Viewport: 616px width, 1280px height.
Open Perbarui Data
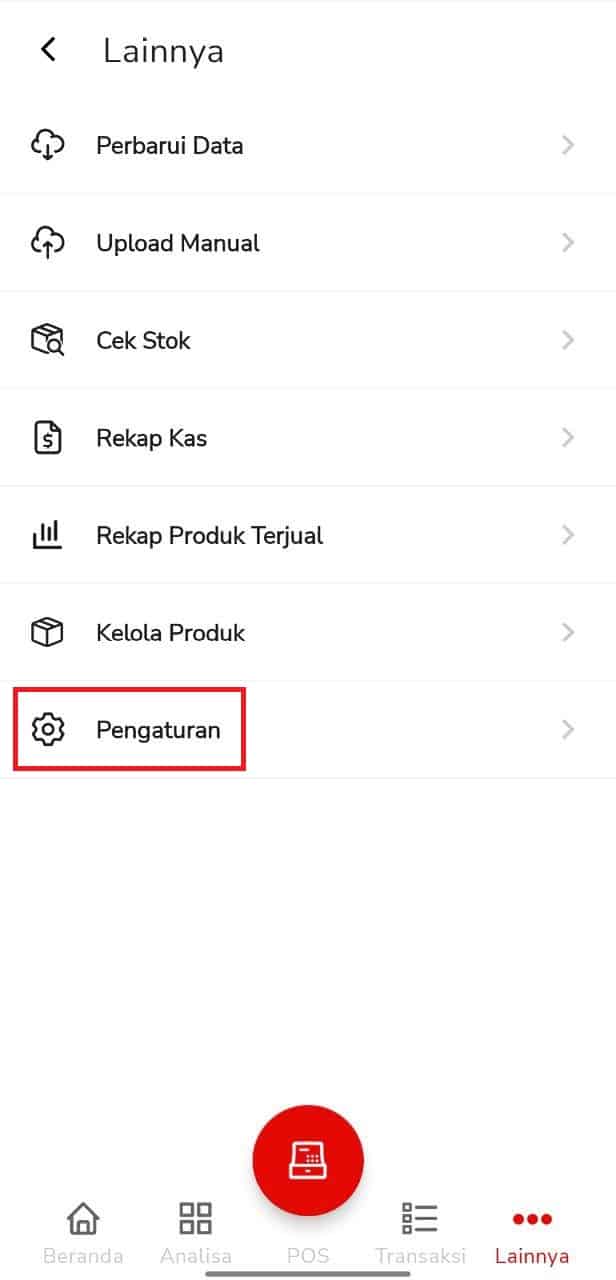point(308,146)
